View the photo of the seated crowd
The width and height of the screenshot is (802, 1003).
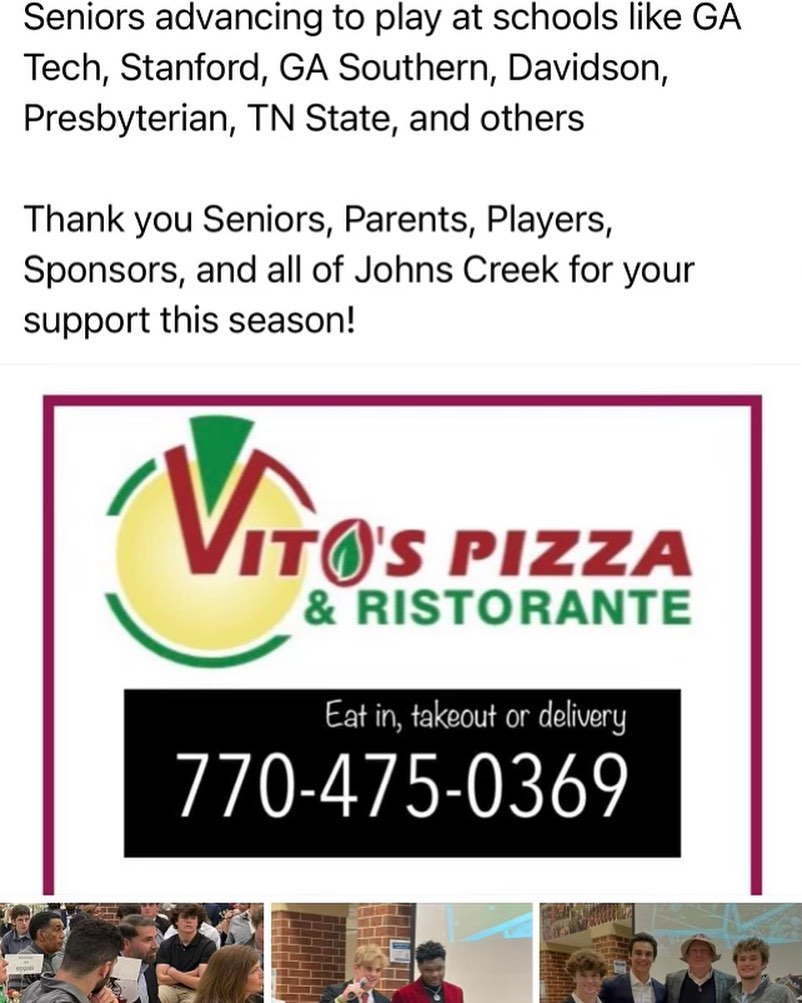tap(131, 953)
